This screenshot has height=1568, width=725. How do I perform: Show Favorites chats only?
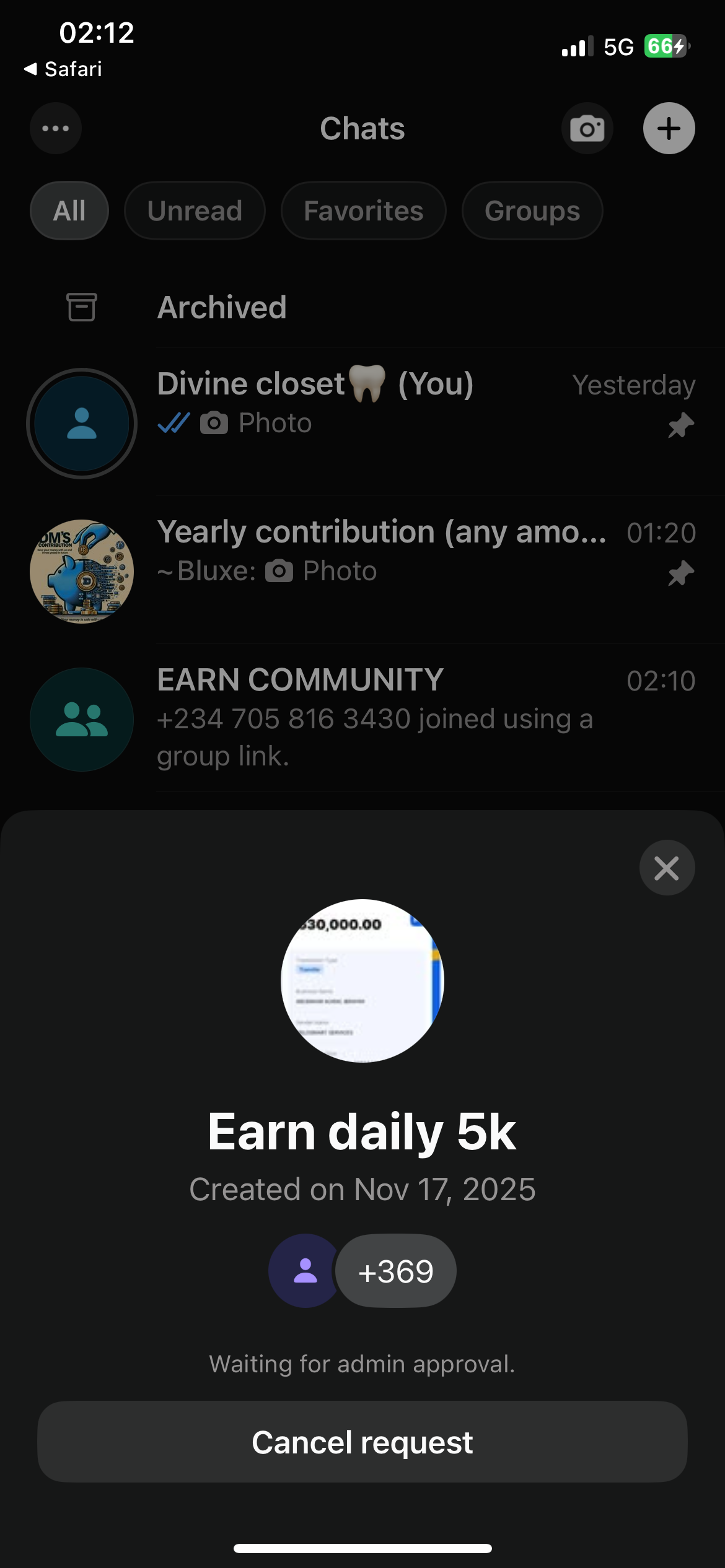pos(363,211)
